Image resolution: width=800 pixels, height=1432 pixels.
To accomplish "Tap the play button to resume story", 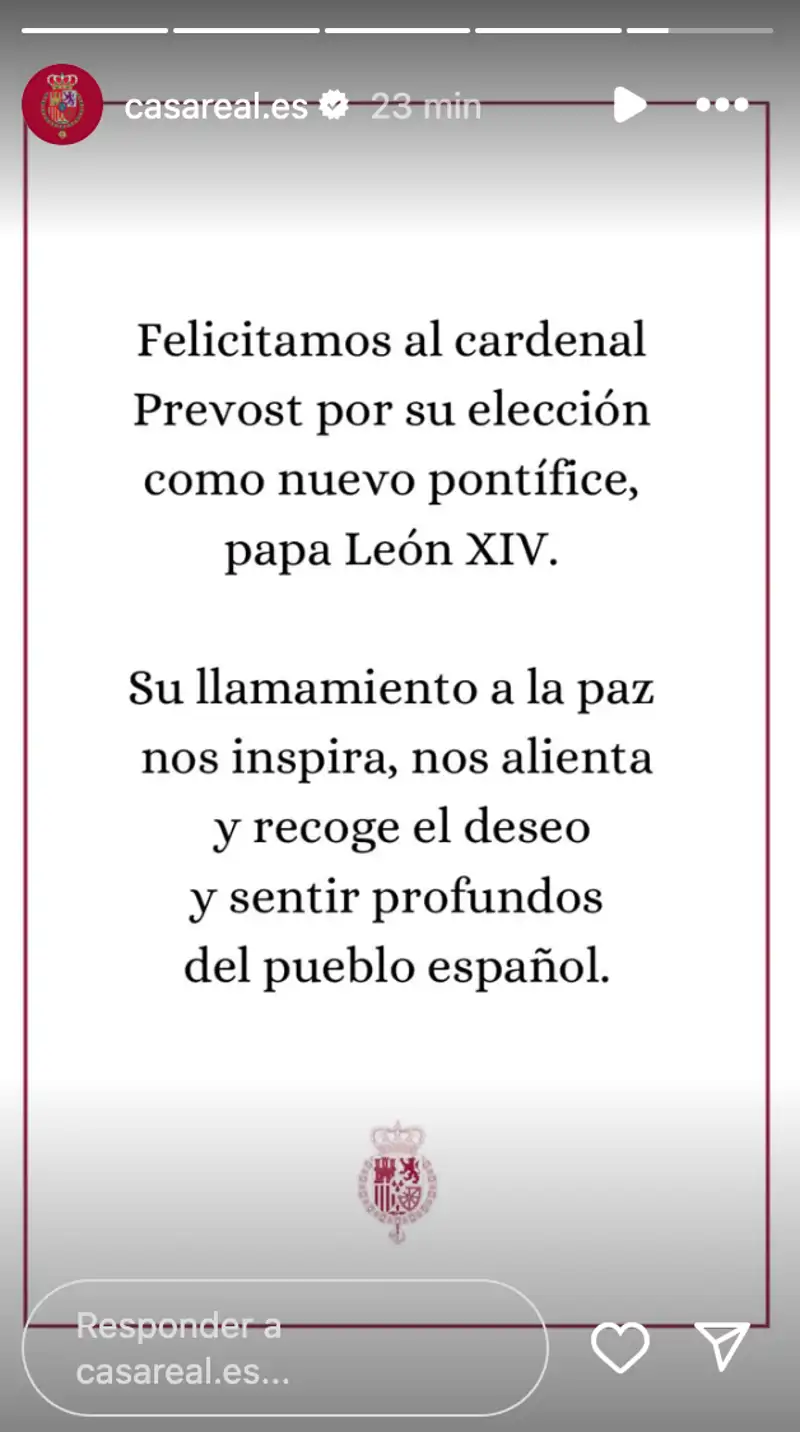I will pyautogui.click(x=629, y=104).
